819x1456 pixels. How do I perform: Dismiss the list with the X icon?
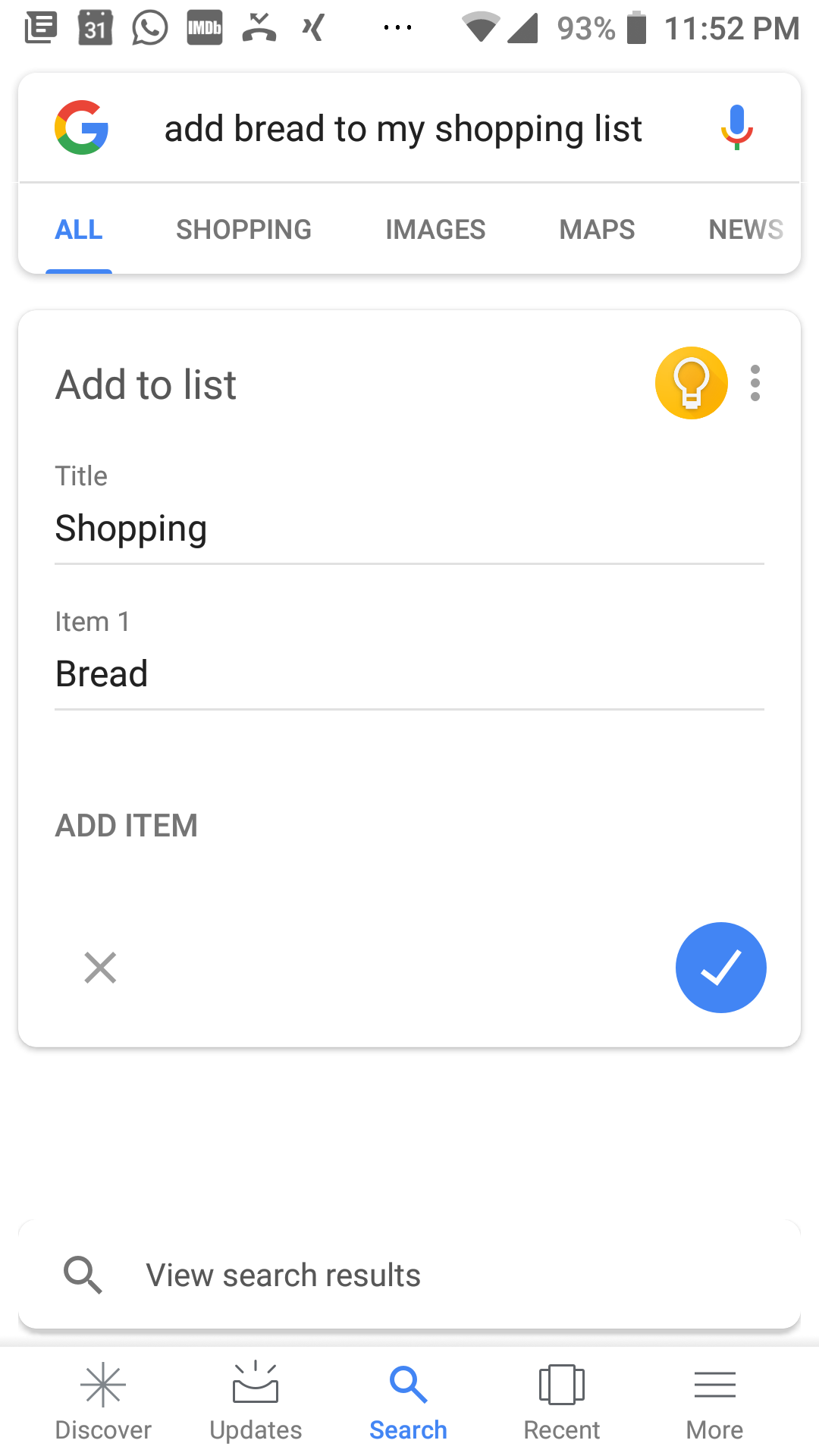(x=99, y=968)
